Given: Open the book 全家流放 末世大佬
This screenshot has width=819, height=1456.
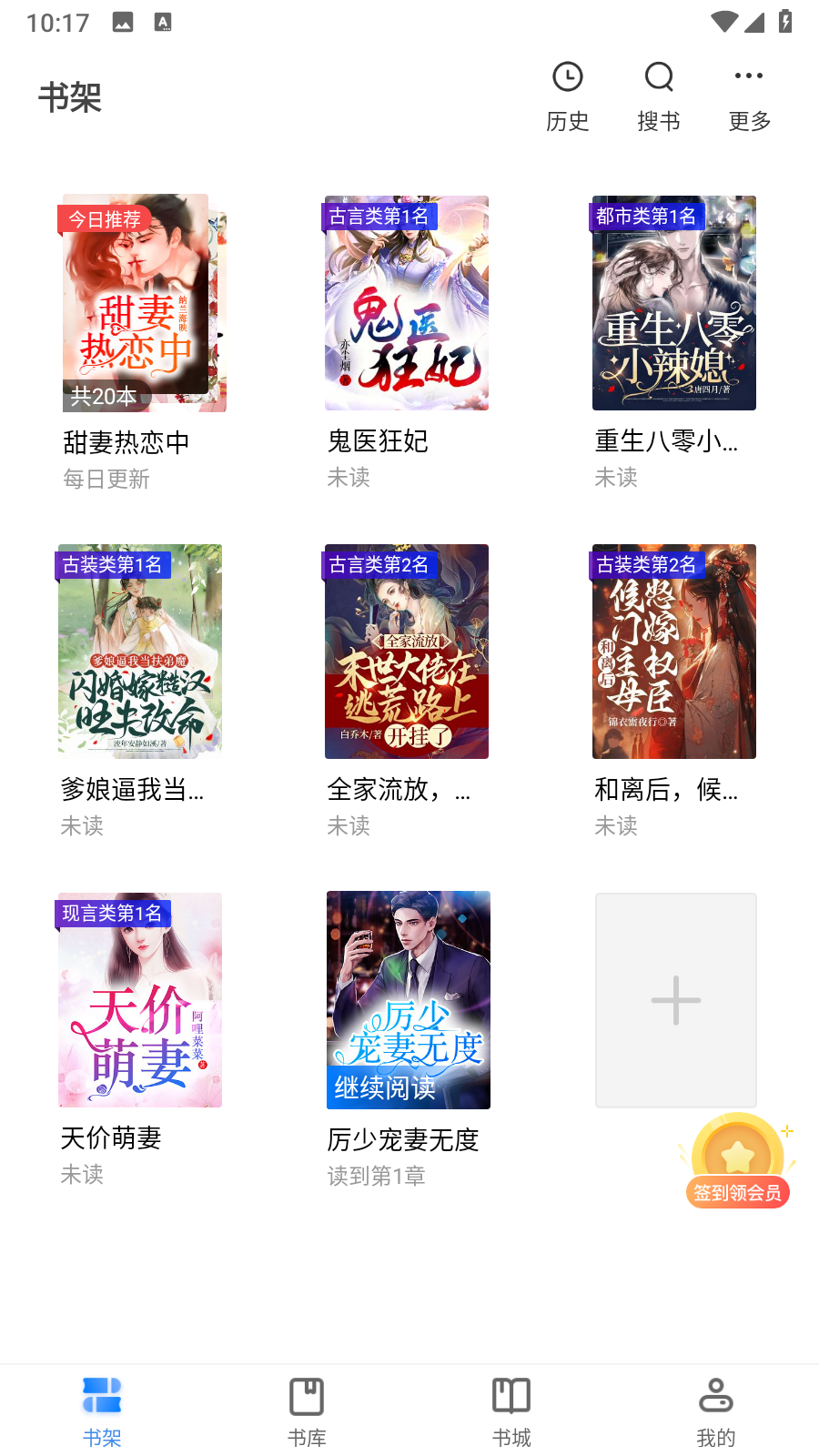Looking at the screenshot, I should (407, 652).
